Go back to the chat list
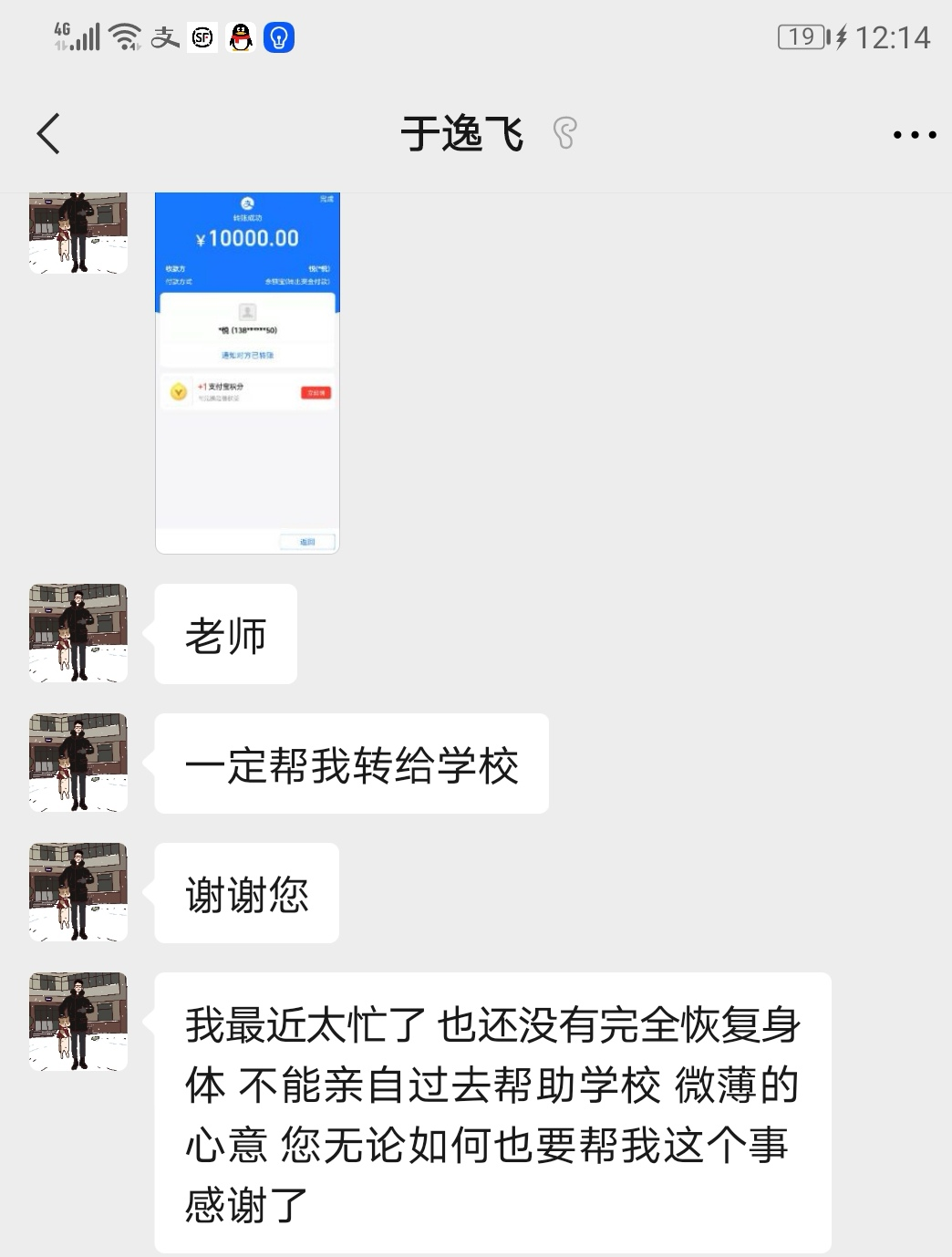The width and height of the screenshot is (952, 1257). (49, 134)
